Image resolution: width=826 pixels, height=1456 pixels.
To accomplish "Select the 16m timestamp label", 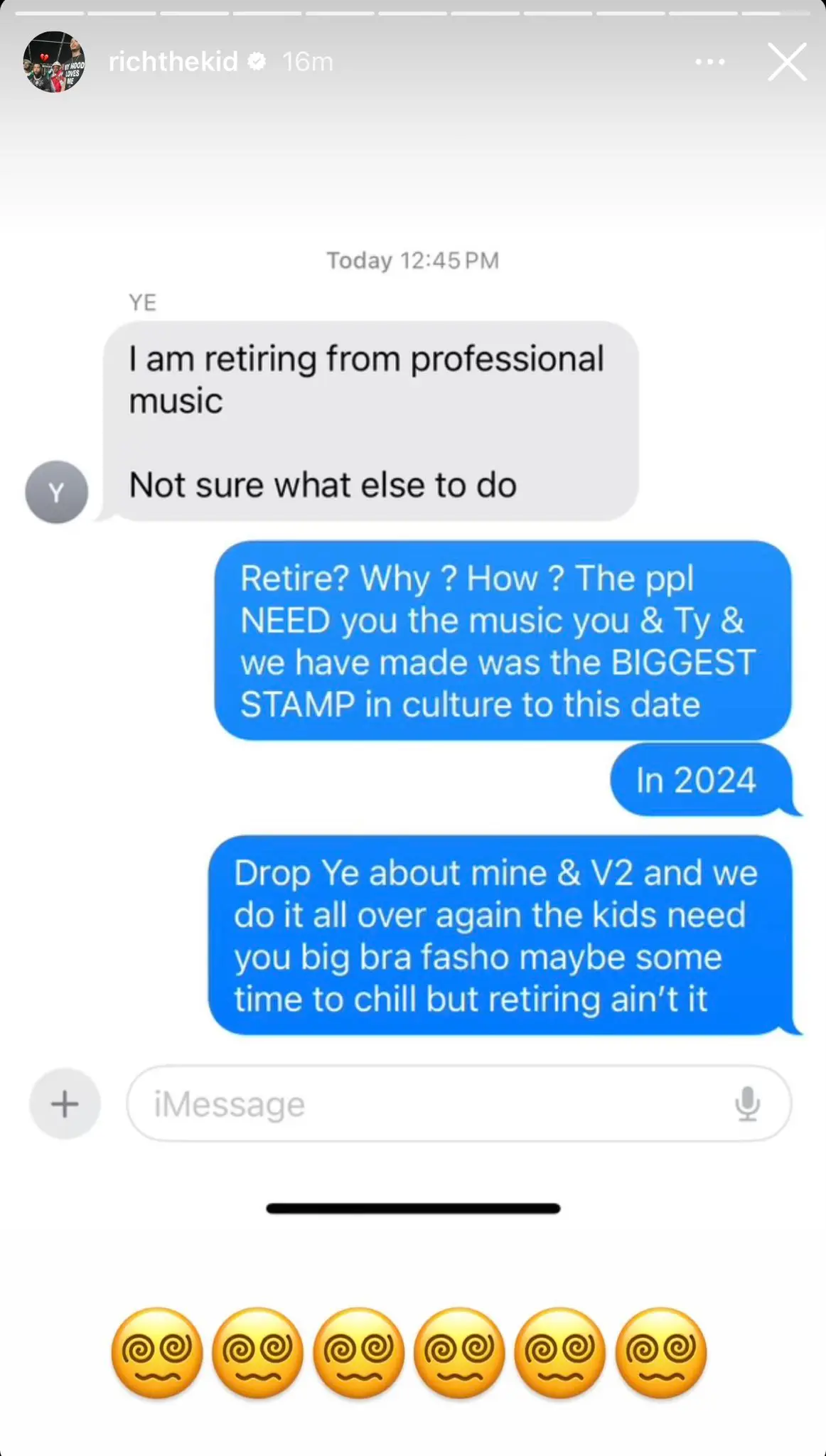I will (307, 62).
